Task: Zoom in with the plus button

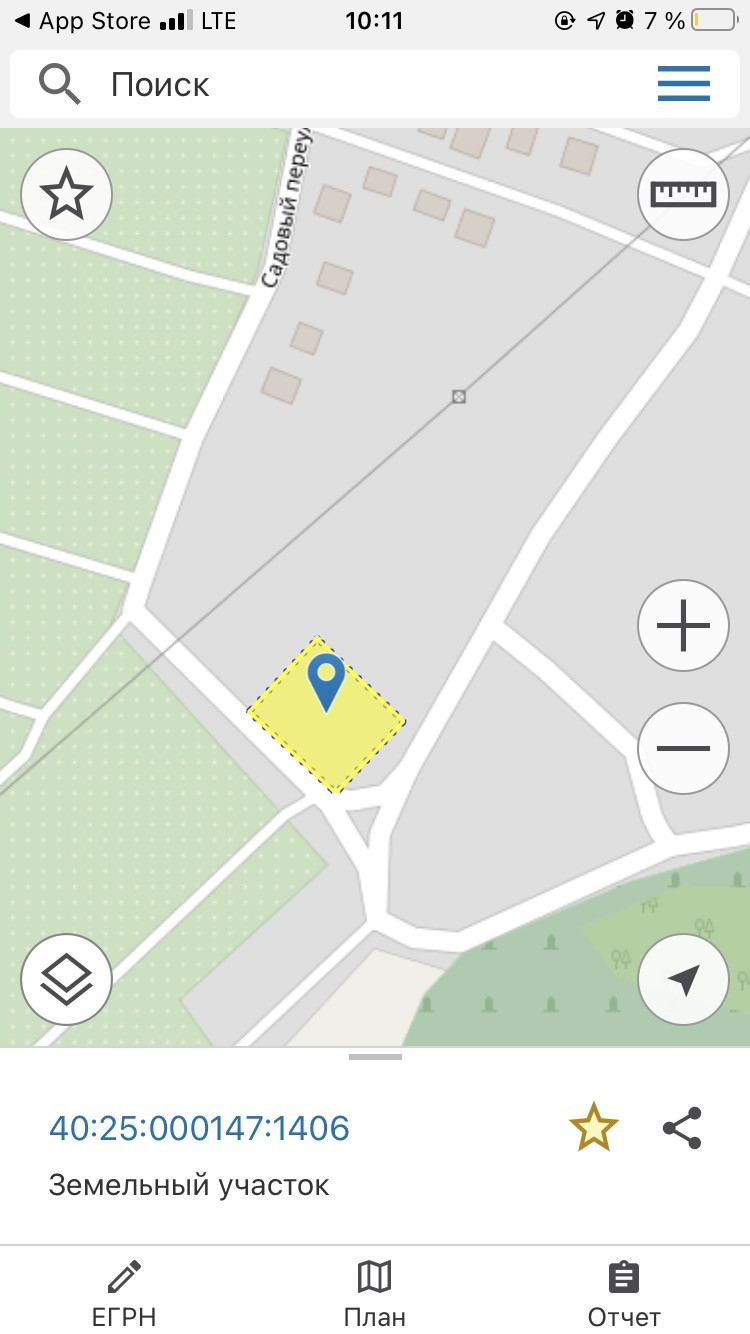Action: [x=684, y=626]
